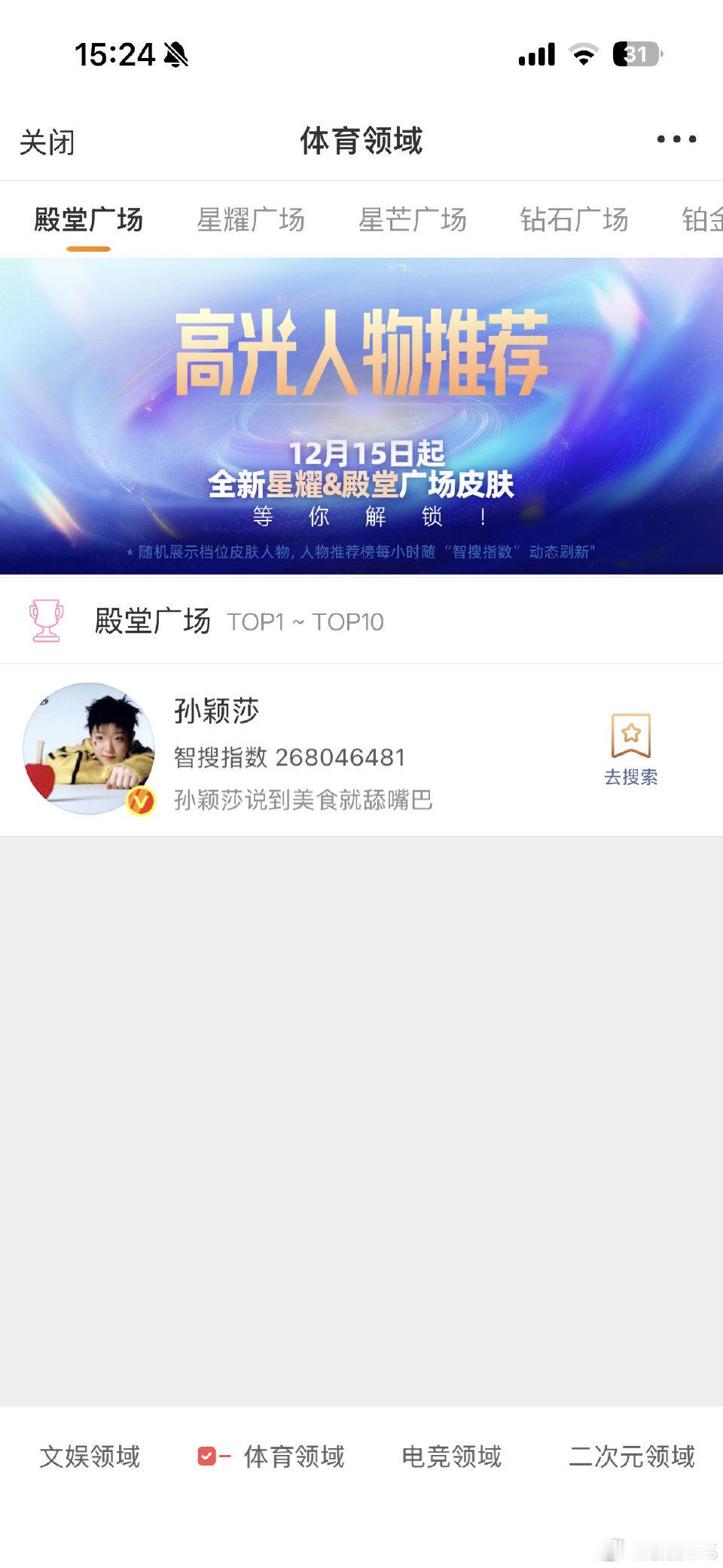Viewport: 723px width, 1568px height.
Task: Open the 二次元领域 section
Action: [633, 1455]
